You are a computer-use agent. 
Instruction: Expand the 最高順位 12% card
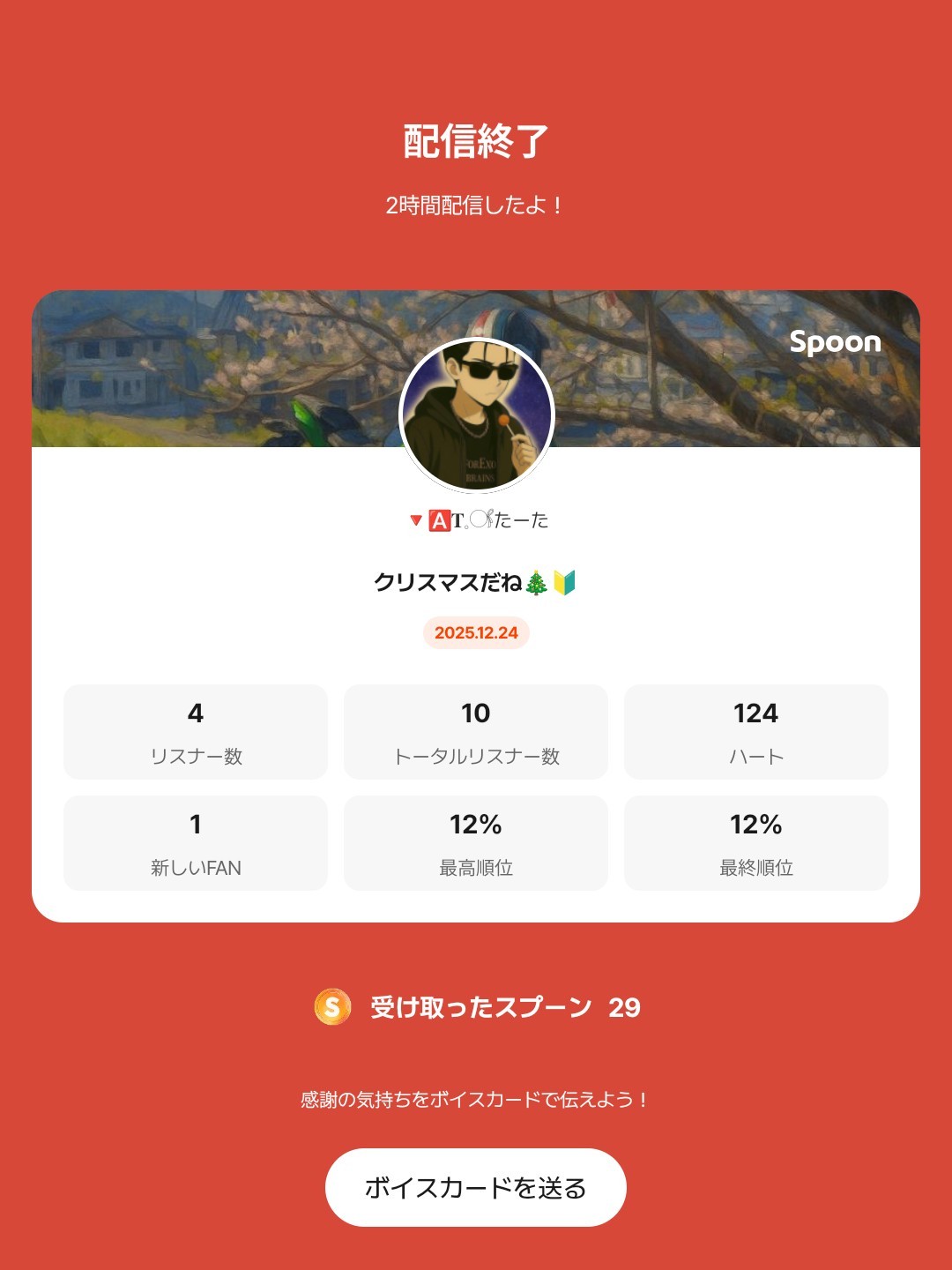click(476, 842)
